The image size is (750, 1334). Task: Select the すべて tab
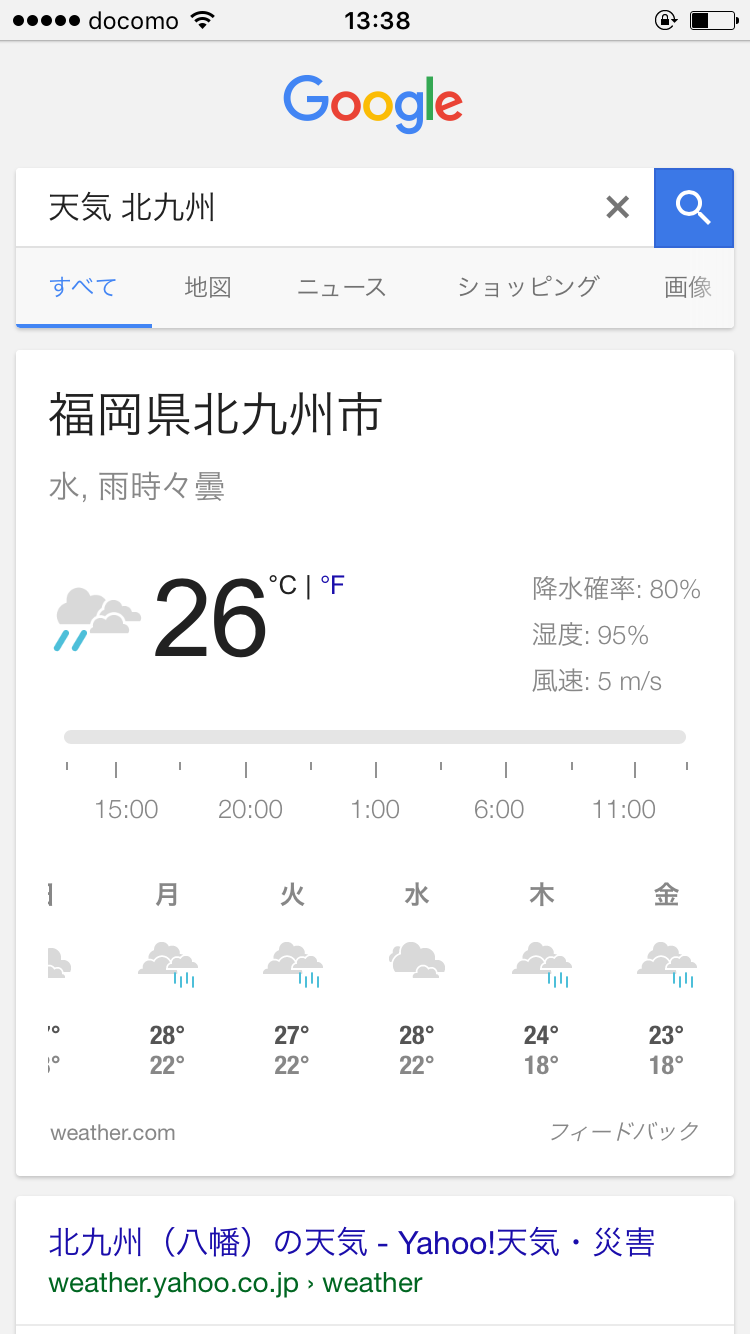click(84, 288)
